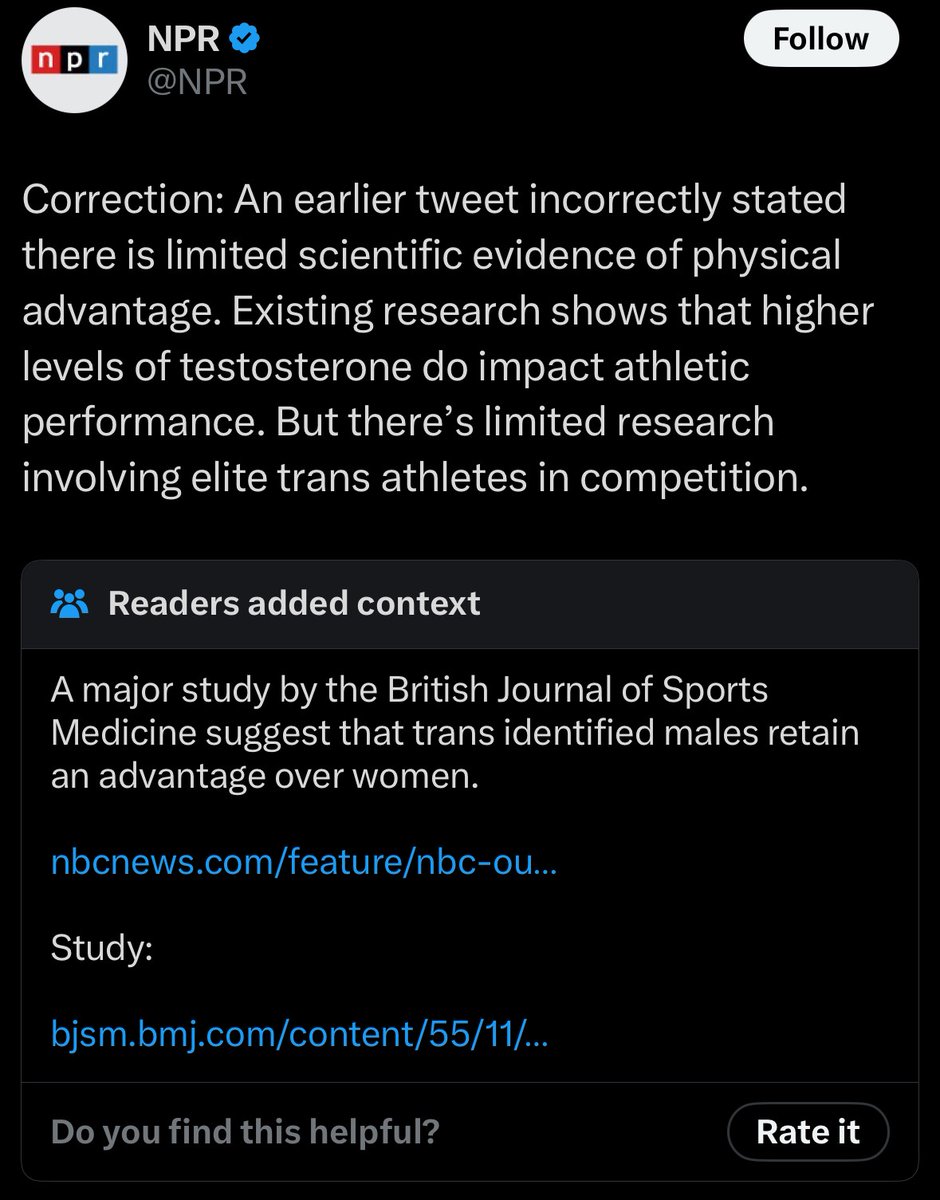Open NPR's profile picture

click(70, 61)
